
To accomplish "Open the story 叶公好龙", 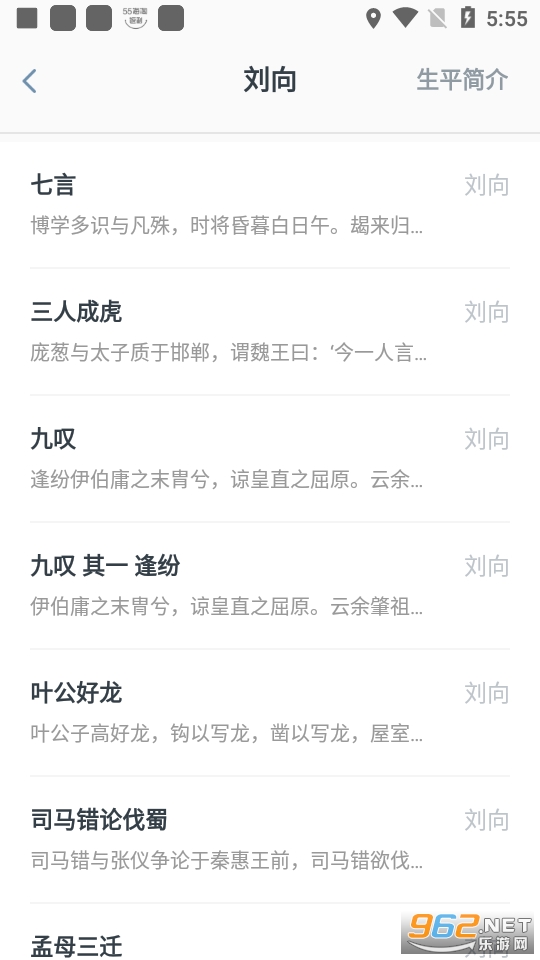I will tap(270, 713).
